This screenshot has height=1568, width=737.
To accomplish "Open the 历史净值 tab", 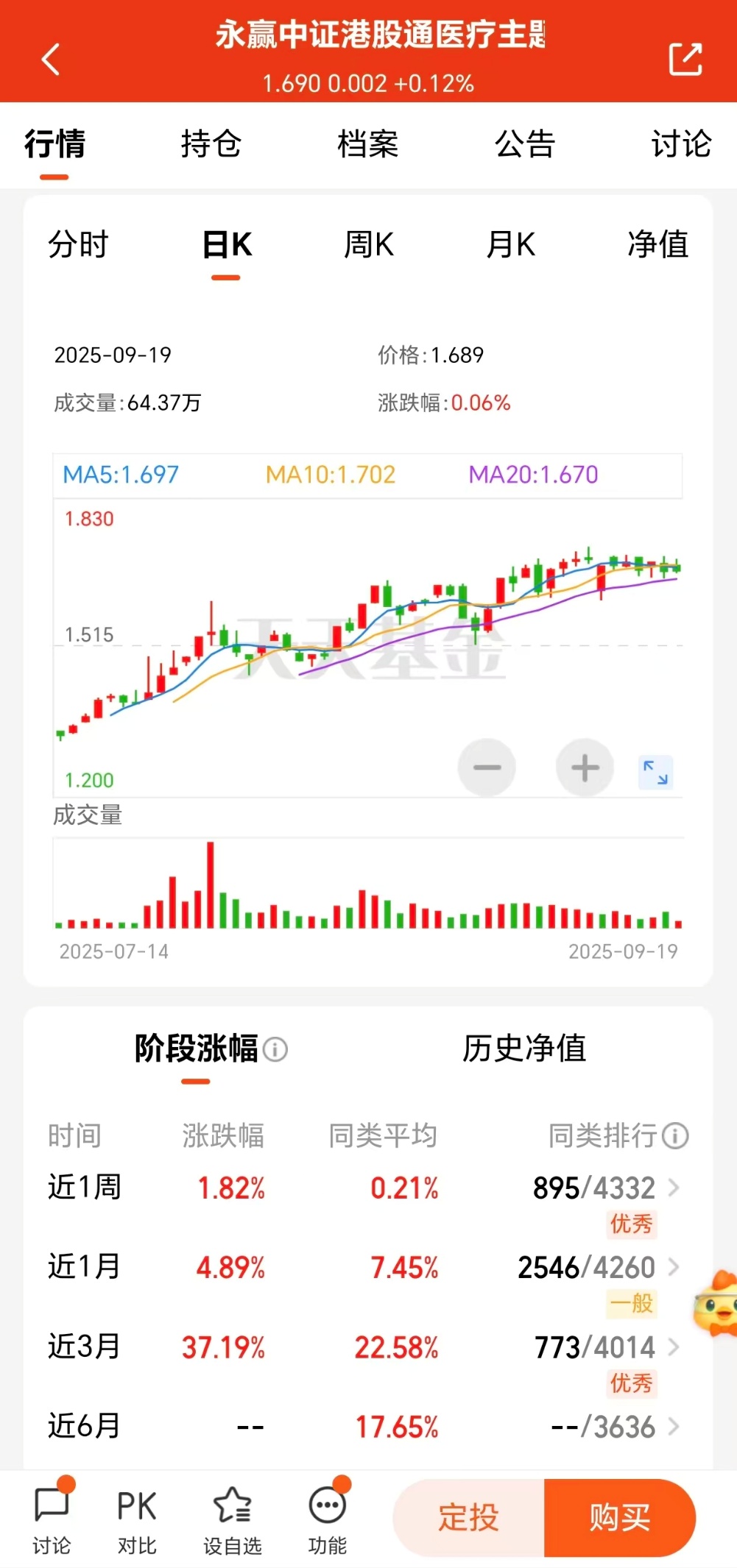I will (x=524, y=1049).
